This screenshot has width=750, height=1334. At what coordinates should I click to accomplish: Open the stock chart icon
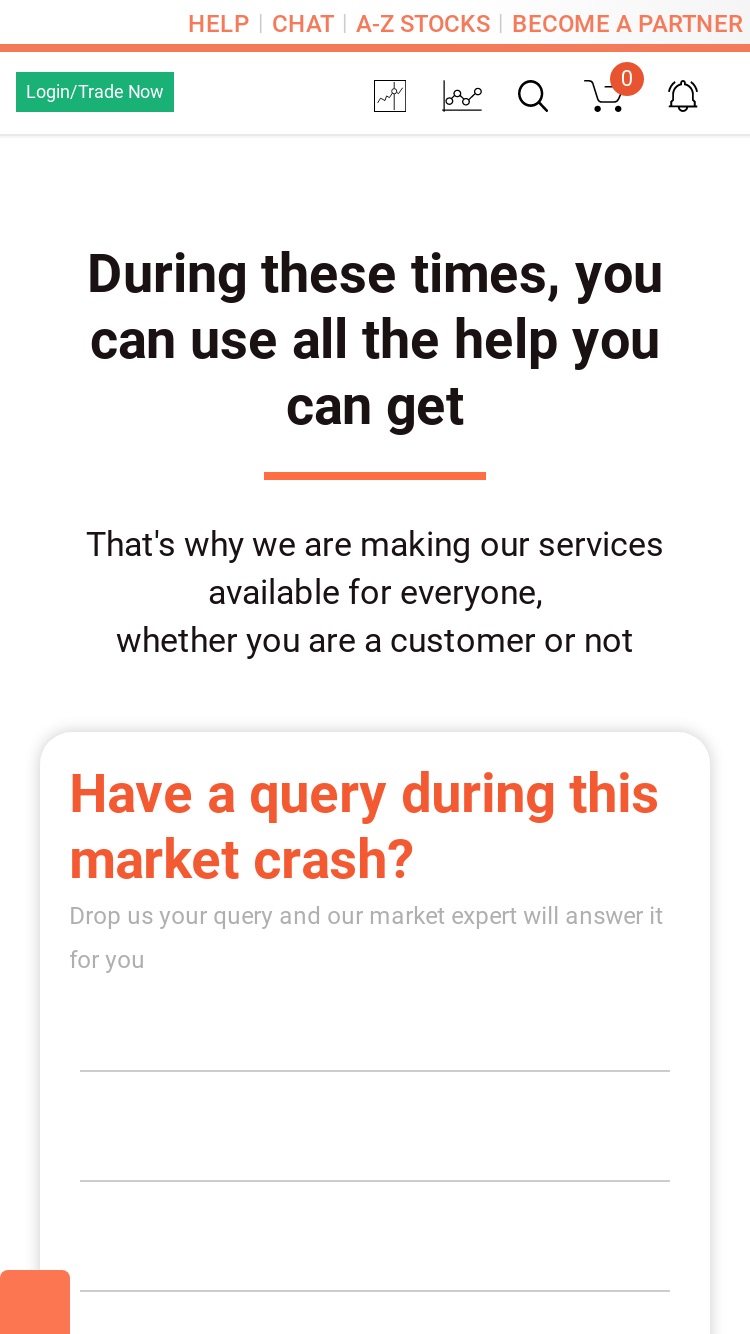[x=390, y=96]
